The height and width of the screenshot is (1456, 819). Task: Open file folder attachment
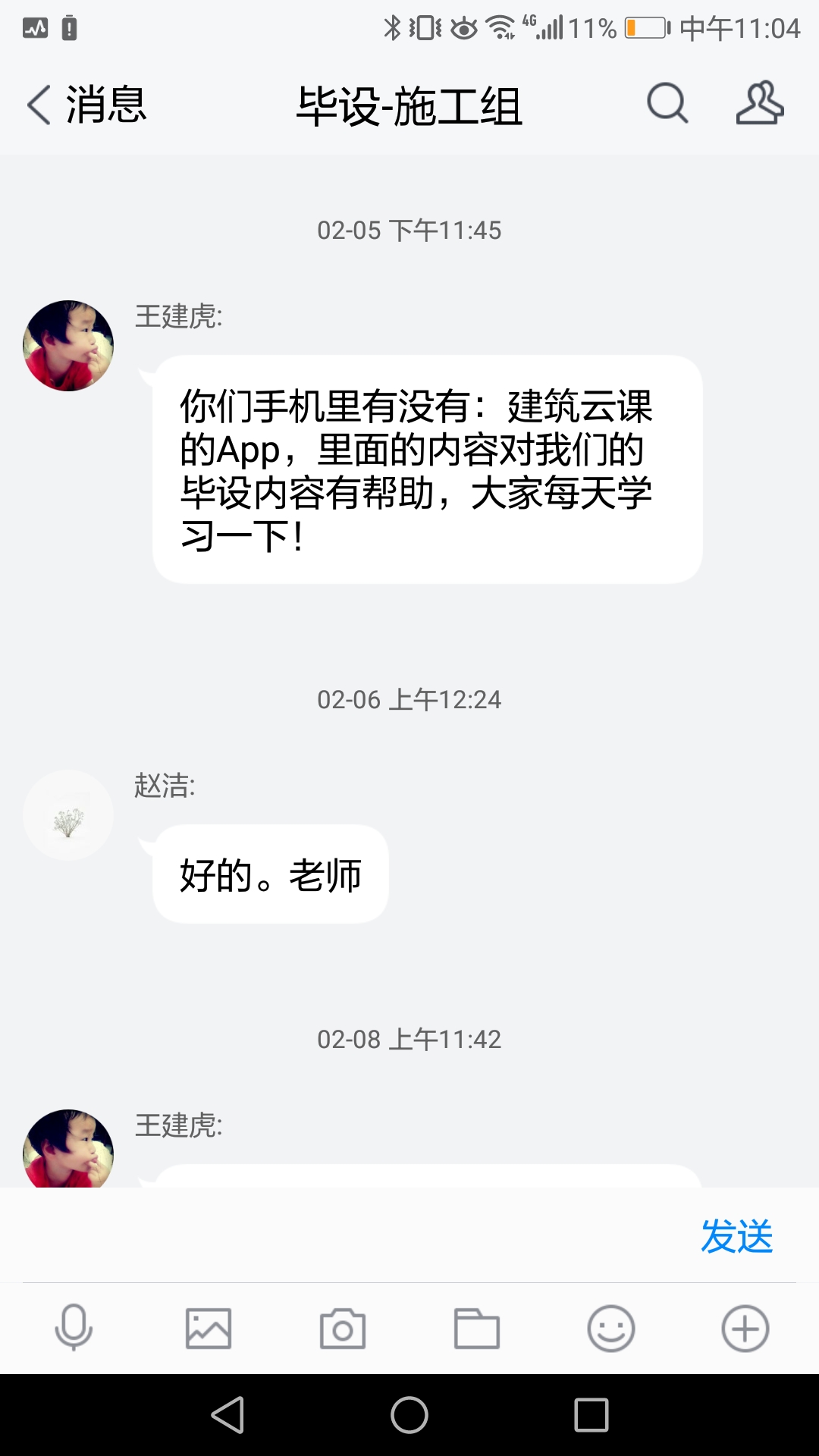click(476, 1329)
